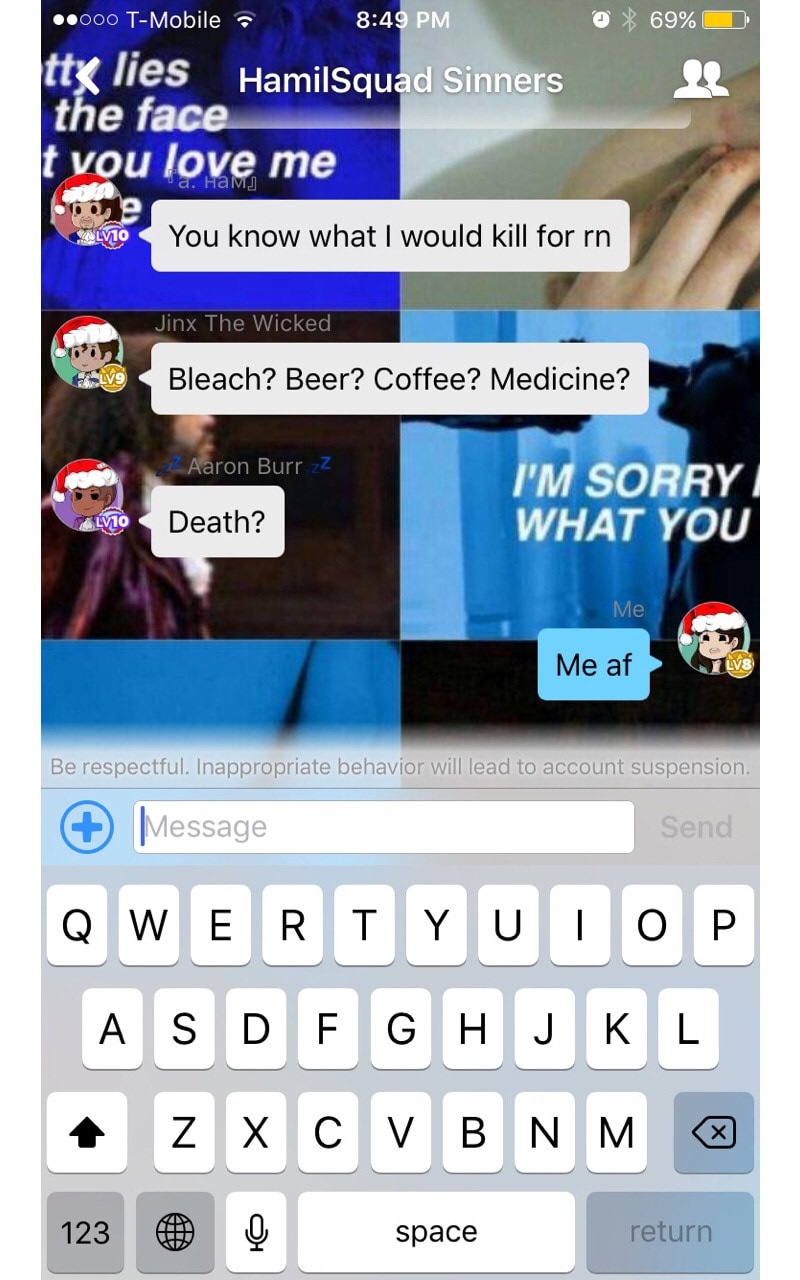Tap the backspace key

point(714,1132)
